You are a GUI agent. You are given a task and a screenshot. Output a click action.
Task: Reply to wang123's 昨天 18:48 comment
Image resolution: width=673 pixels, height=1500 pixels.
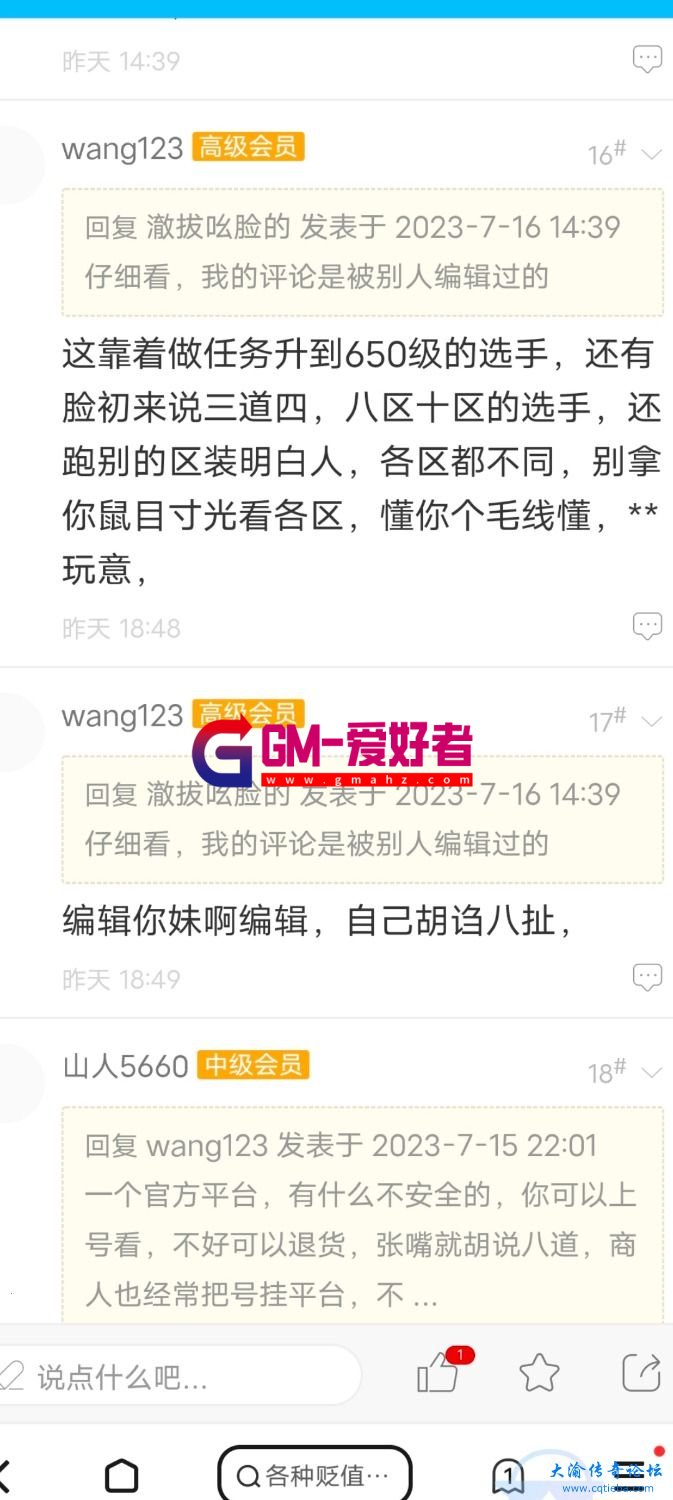tap(647, 627)
